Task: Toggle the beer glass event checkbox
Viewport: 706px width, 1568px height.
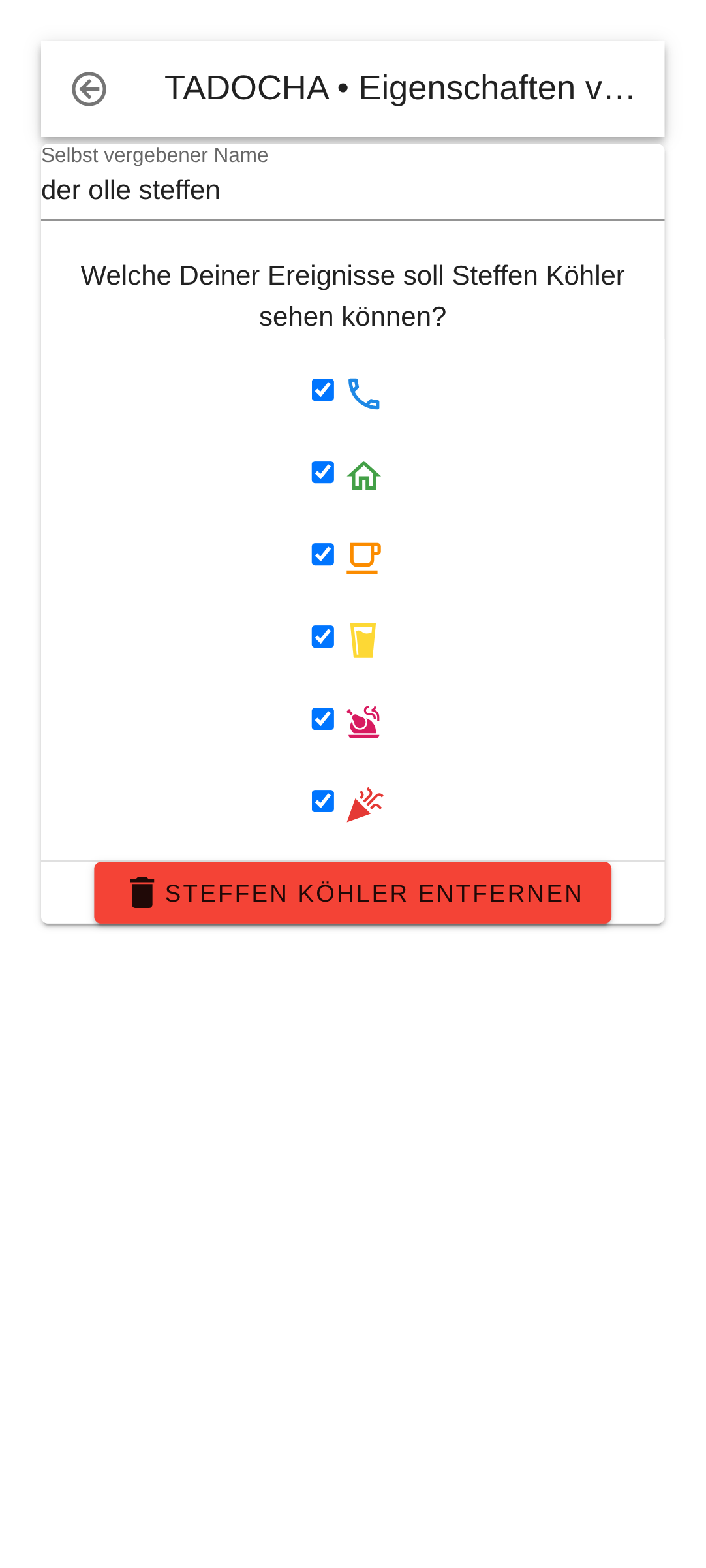Action: pos(323,637)
